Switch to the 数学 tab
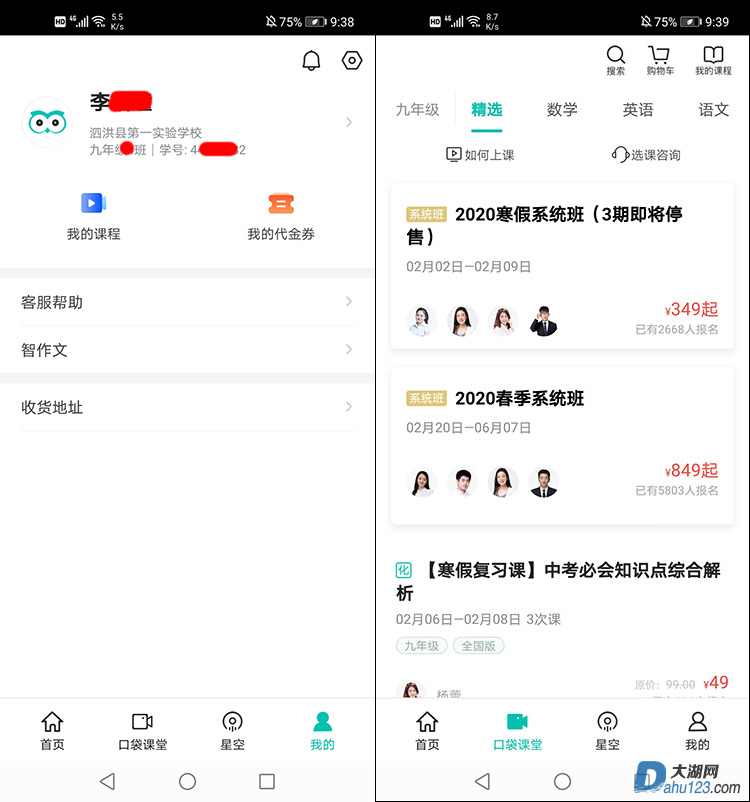 point(562,110)
